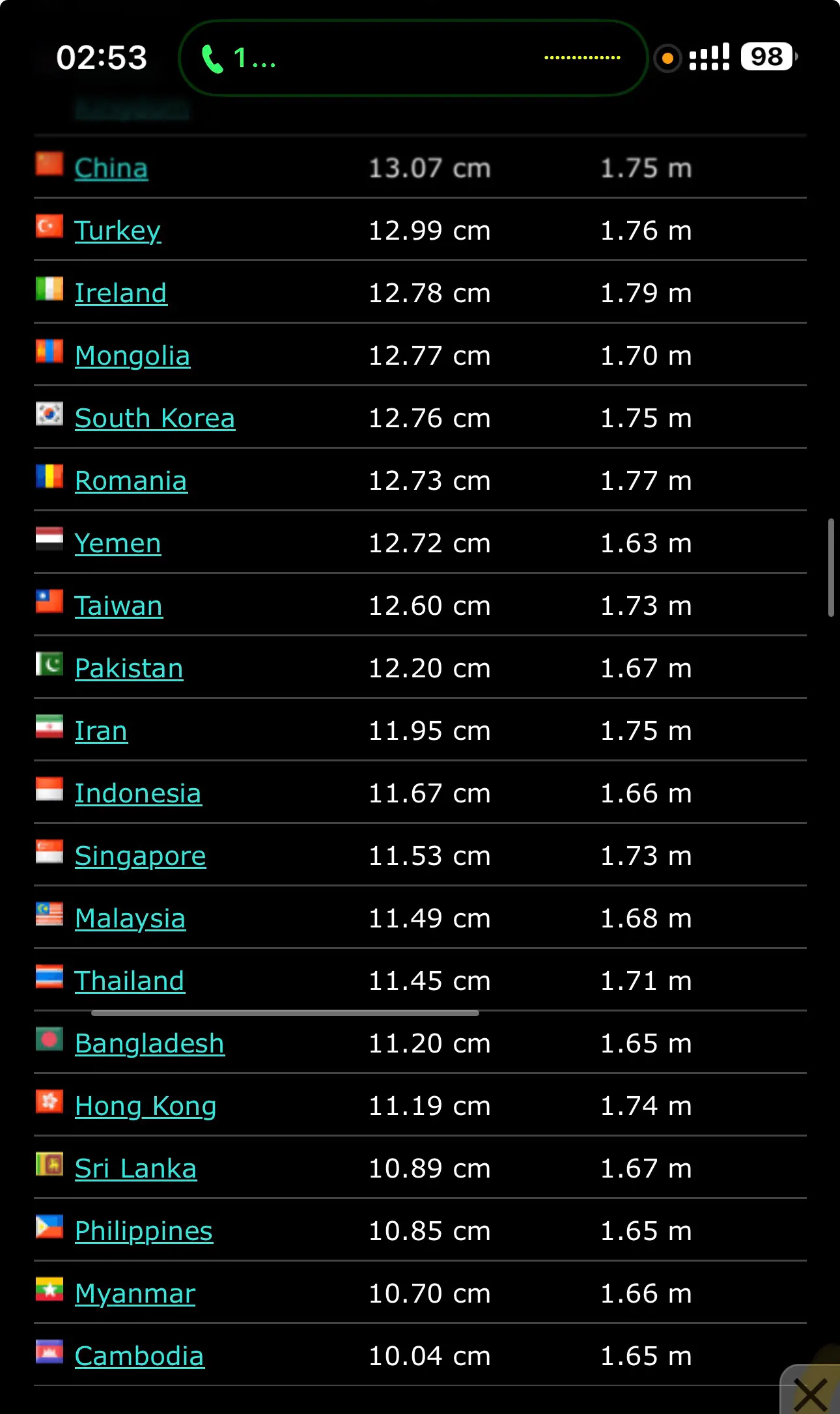Go to the Pakistan link

click(x=129, y=668)
